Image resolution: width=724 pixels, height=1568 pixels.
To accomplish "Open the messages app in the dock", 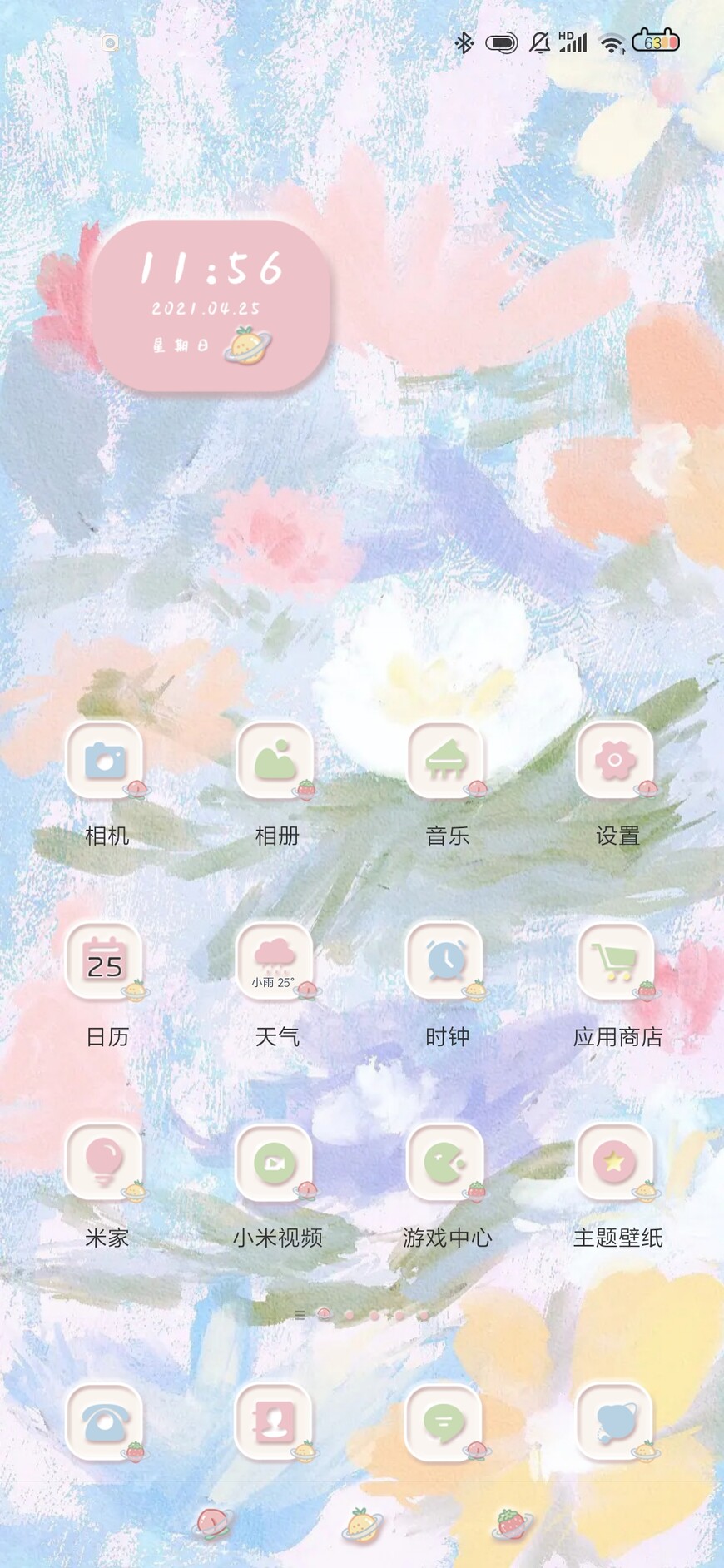I will [446, 1423].
